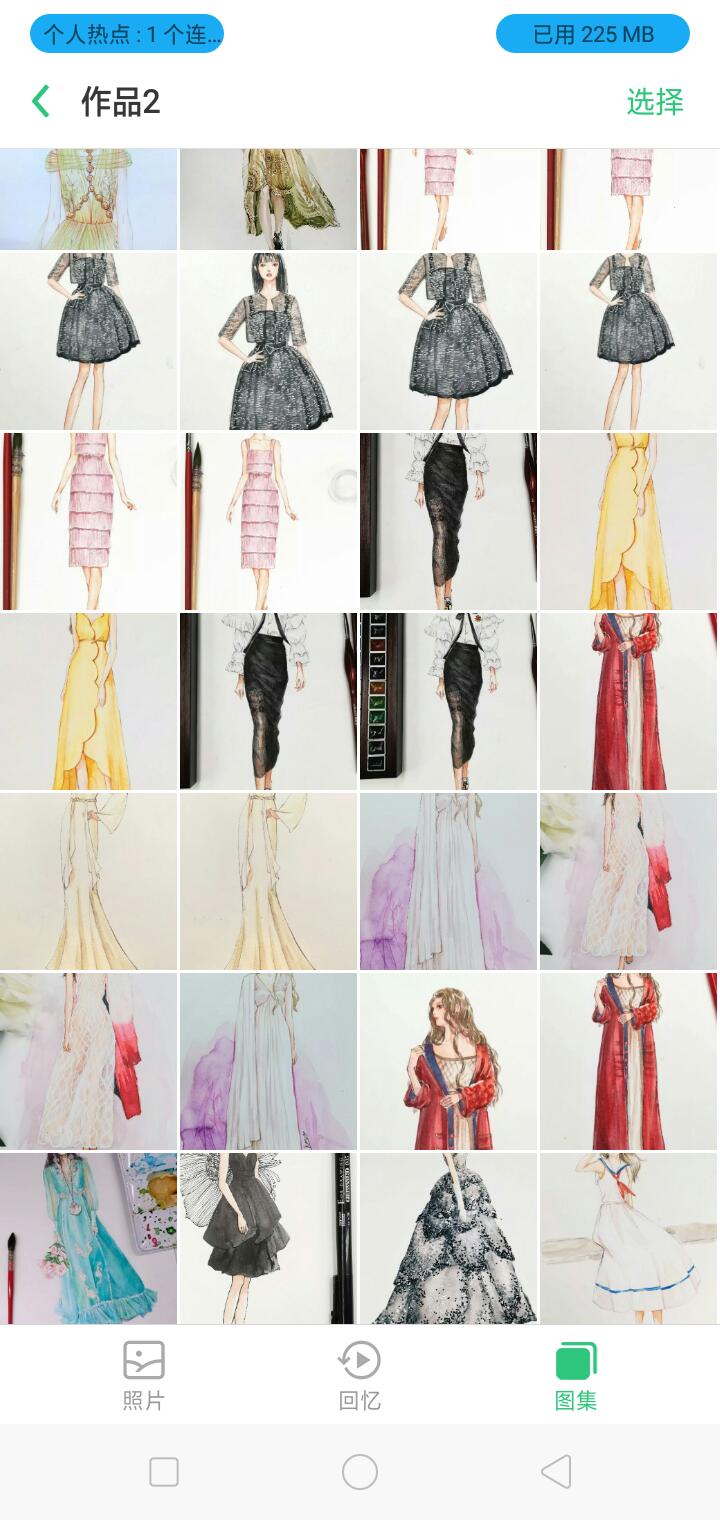Viewport: 720px width, 1520px height.
Task: View the curly-haired woman in red coat
Action: pyautogui.click(x=448, y=1061)
